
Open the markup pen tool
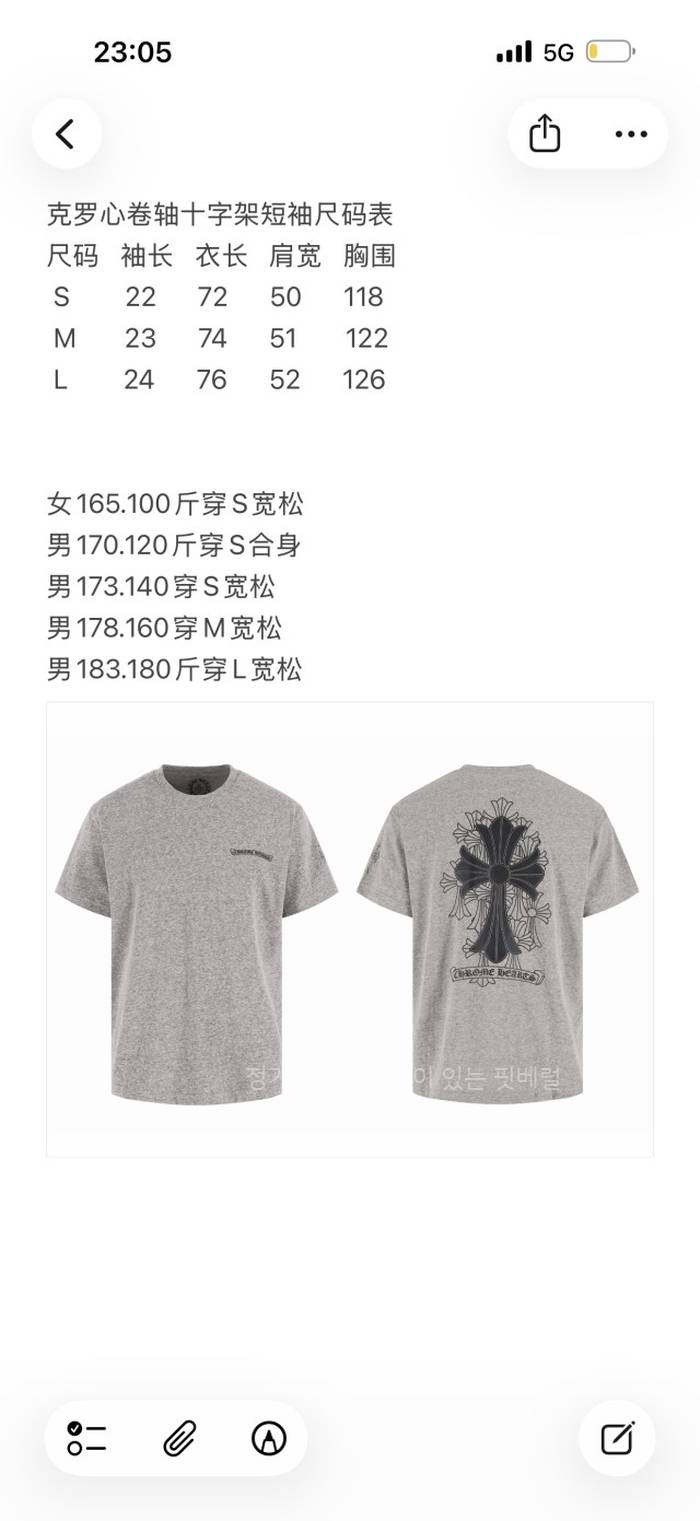(269, 1438)
